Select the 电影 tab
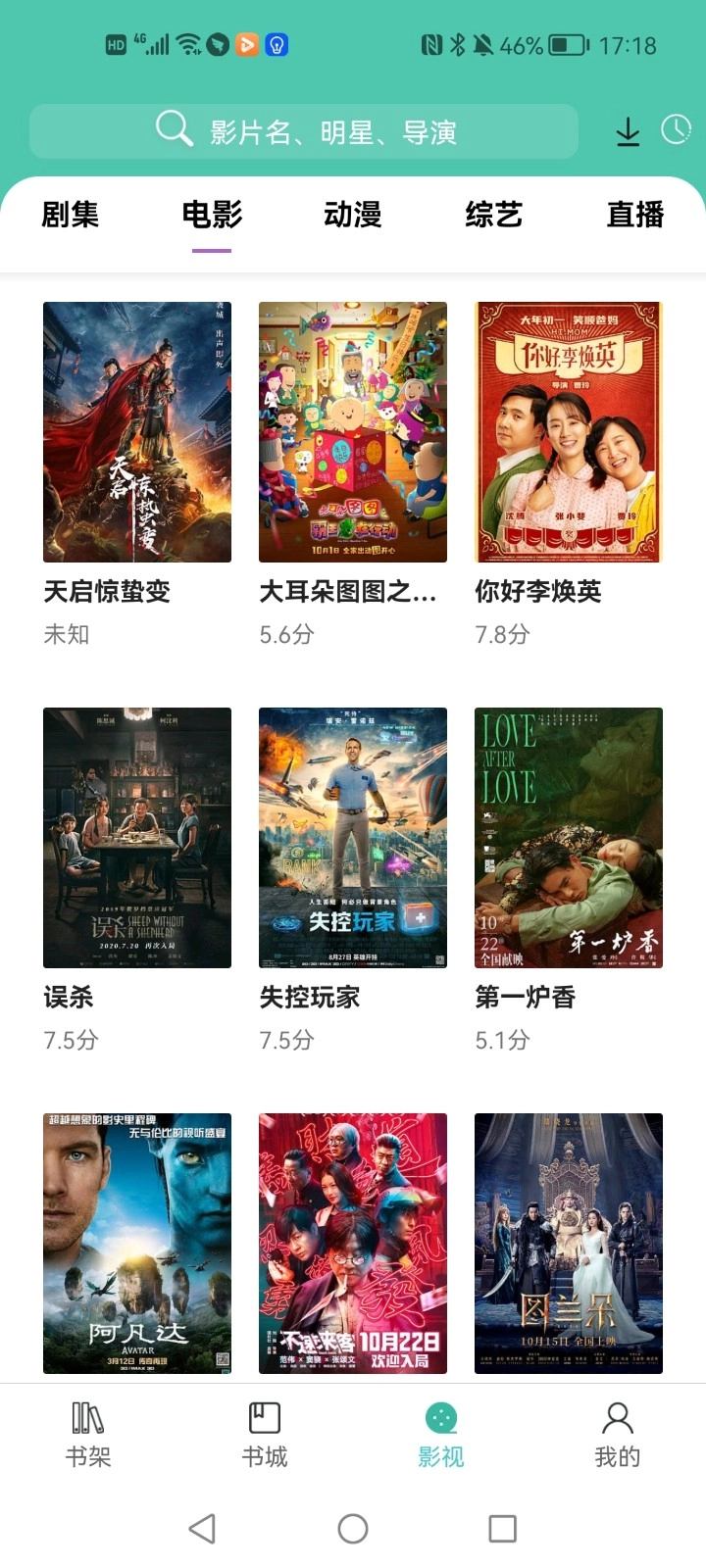Image resolution: width=706 pixels, height=1568 pixels. 212,215
